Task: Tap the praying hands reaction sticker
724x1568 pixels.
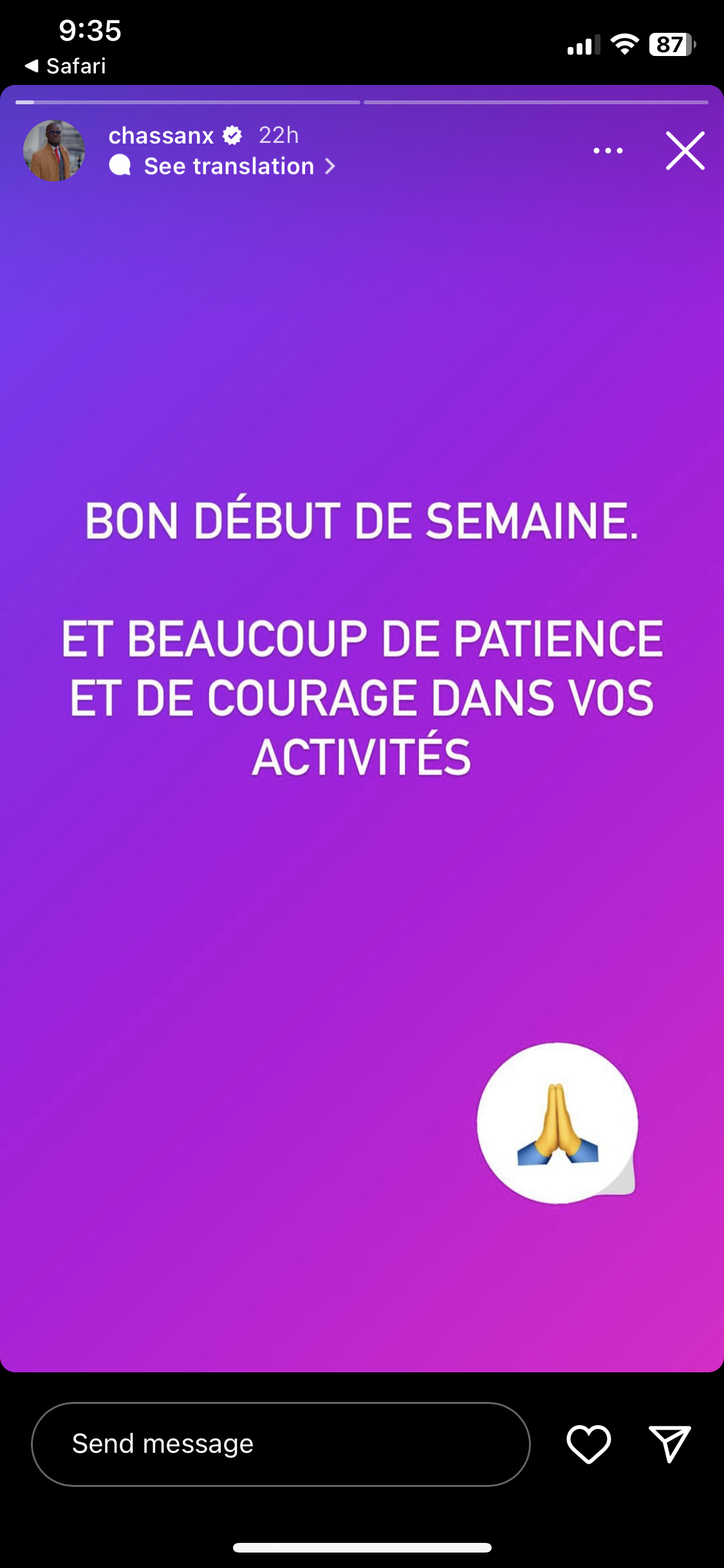Action: [x=557, y=1123]
